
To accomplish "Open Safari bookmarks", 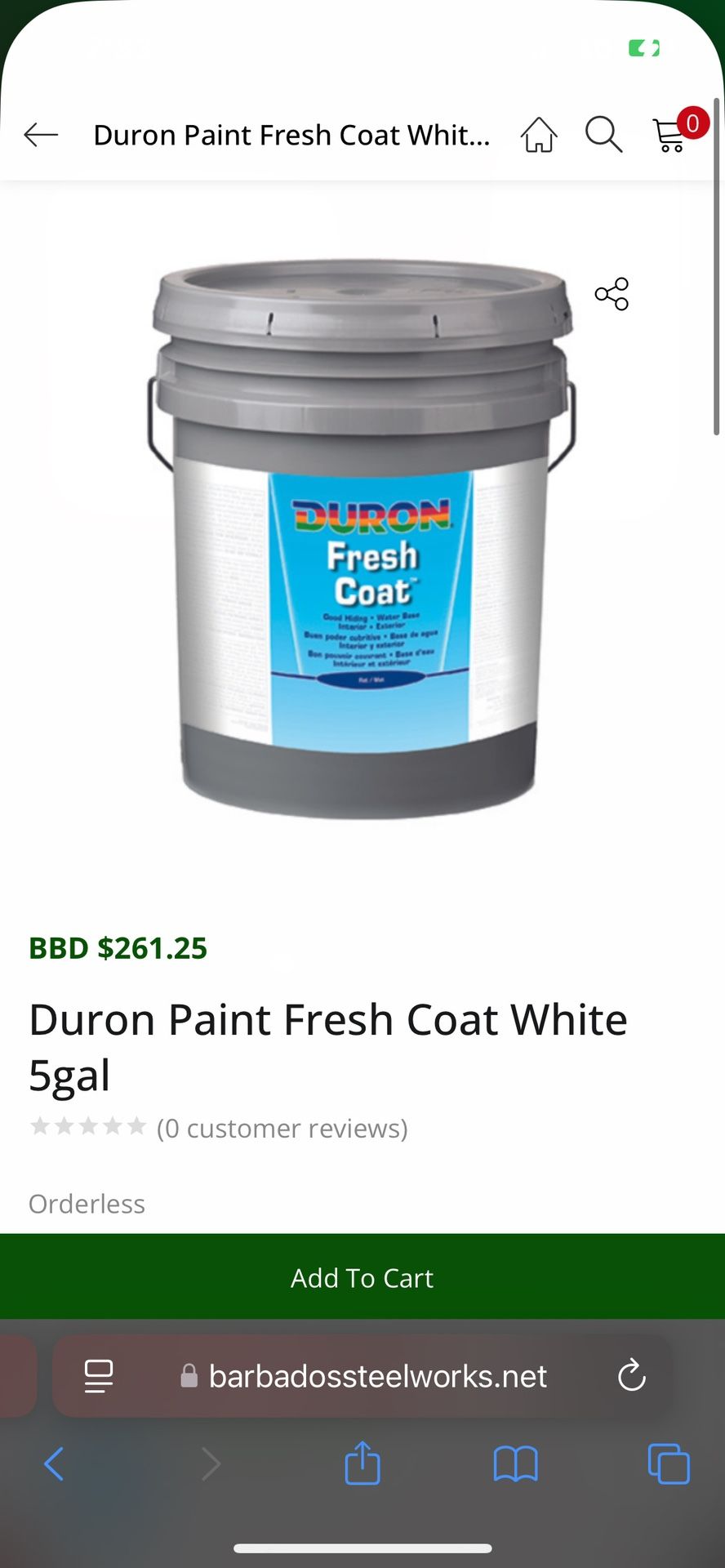I will [x=515, y=1463].
